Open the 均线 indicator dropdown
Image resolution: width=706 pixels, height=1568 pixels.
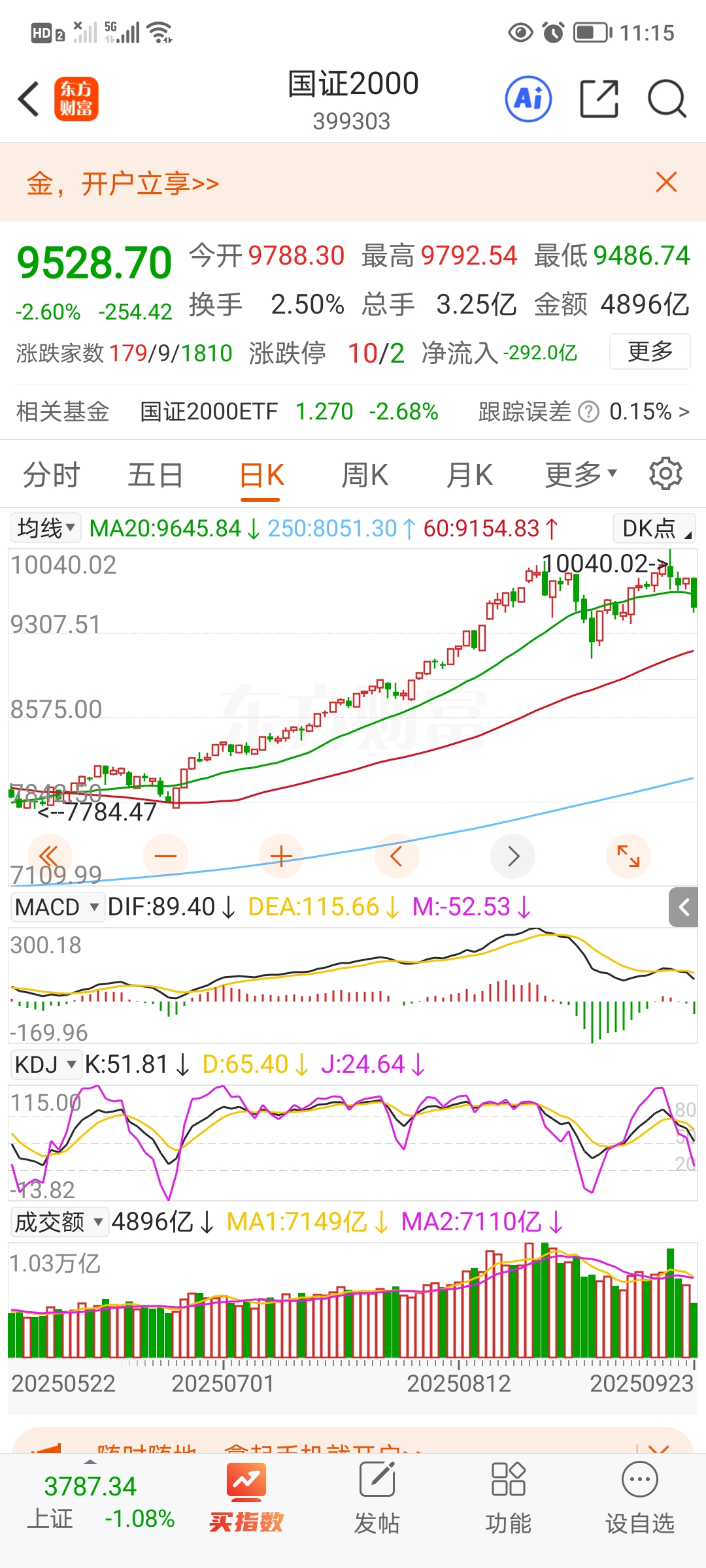46,528
